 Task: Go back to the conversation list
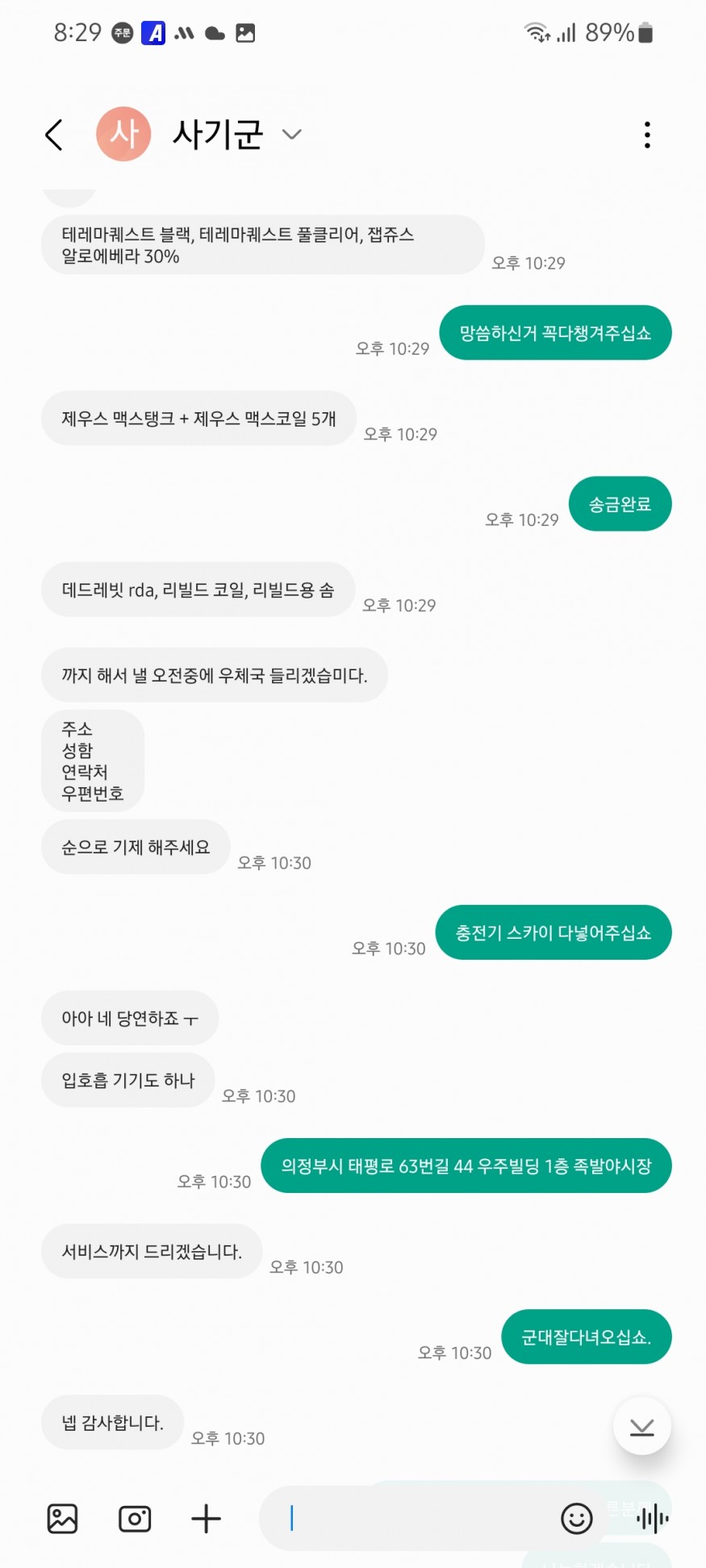click(54, 135)
